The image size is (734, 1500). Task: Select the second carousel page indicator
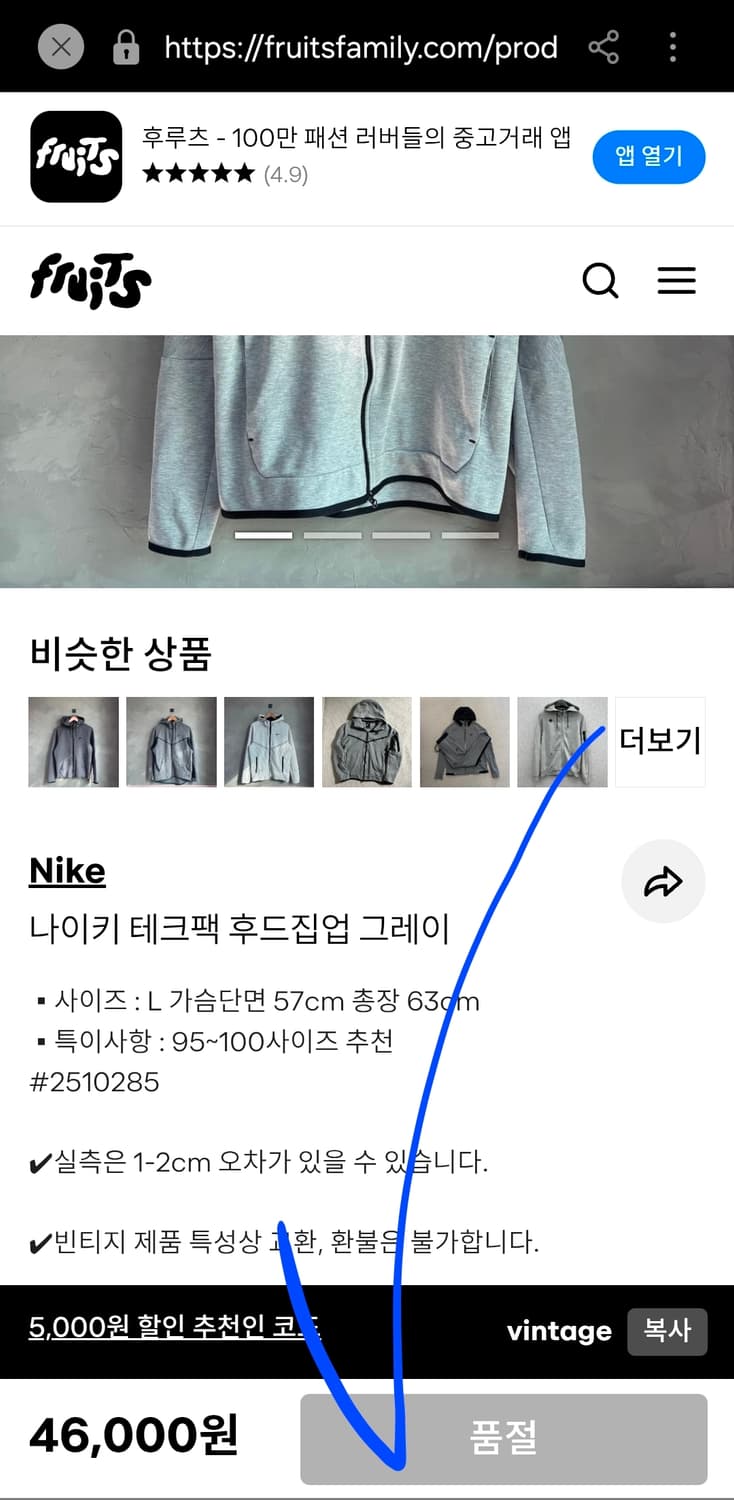coord(332,535)
